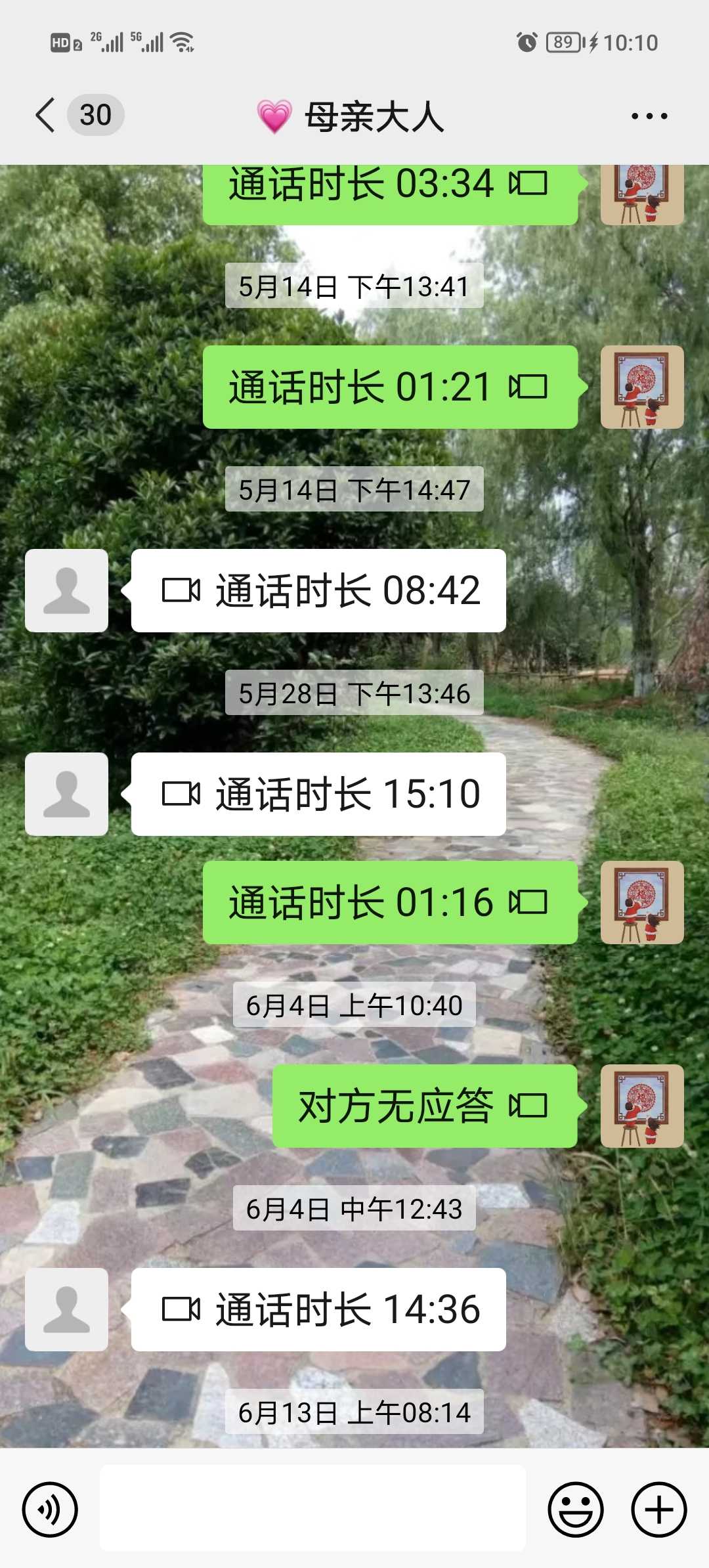
Task: Redial from the 01:21 call bubble
Action: coord(390,387)
